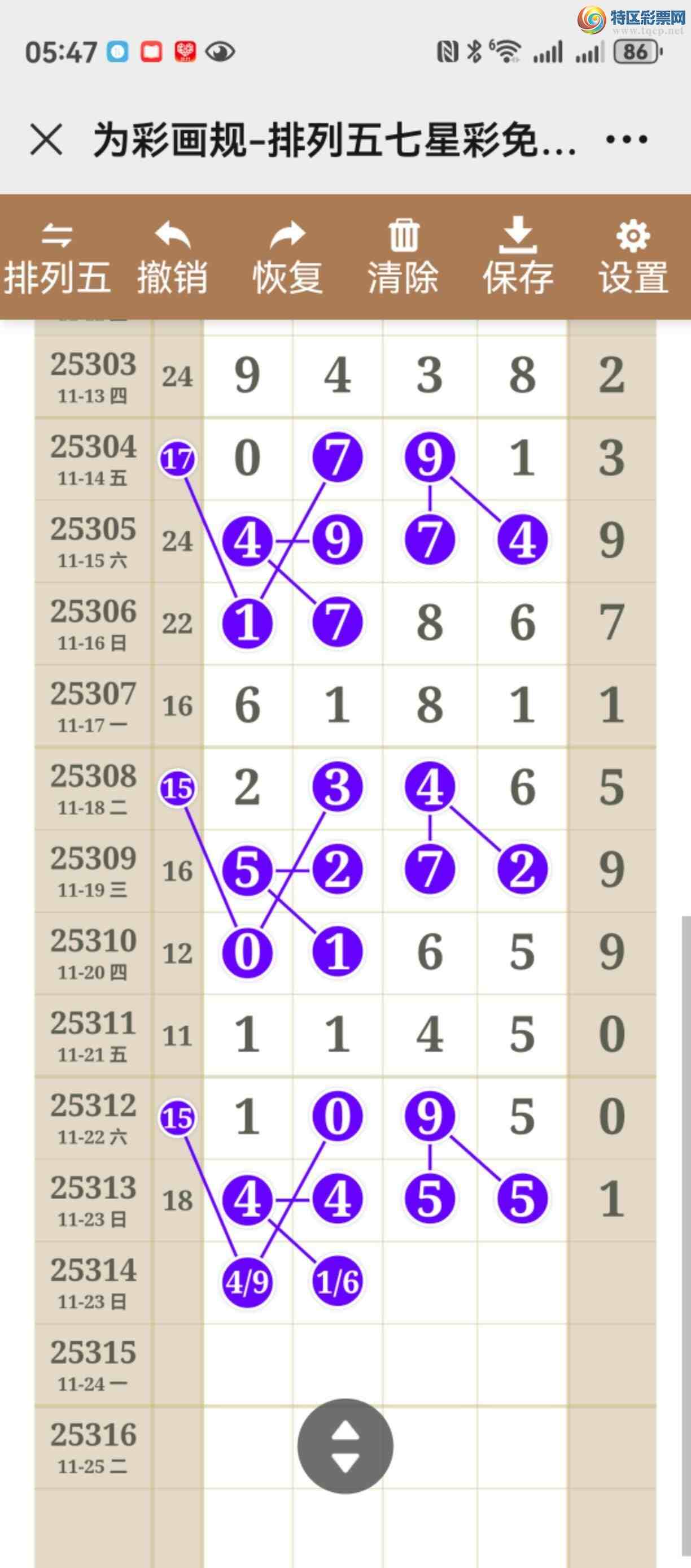Tap the floating up-down scroll button
Viewport: 691px width, 1568px height.
pos(345,1446)
